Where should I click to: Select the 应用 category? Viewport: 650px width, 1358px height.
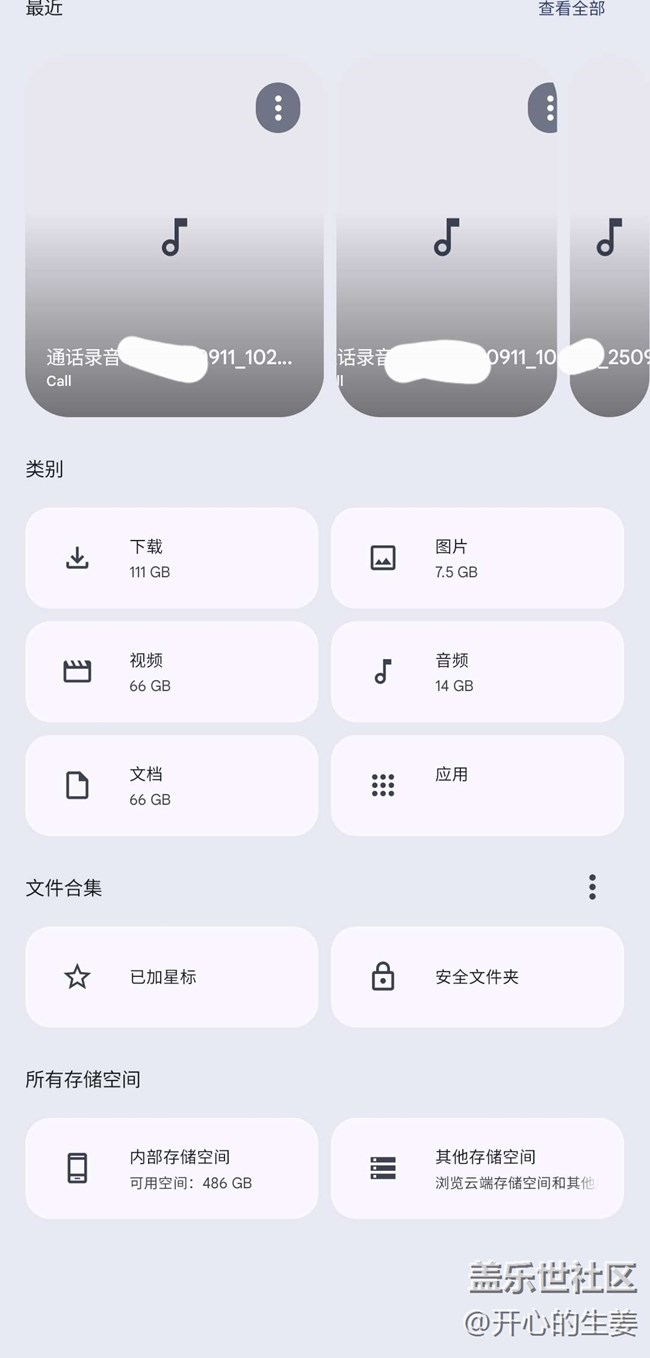477,786
